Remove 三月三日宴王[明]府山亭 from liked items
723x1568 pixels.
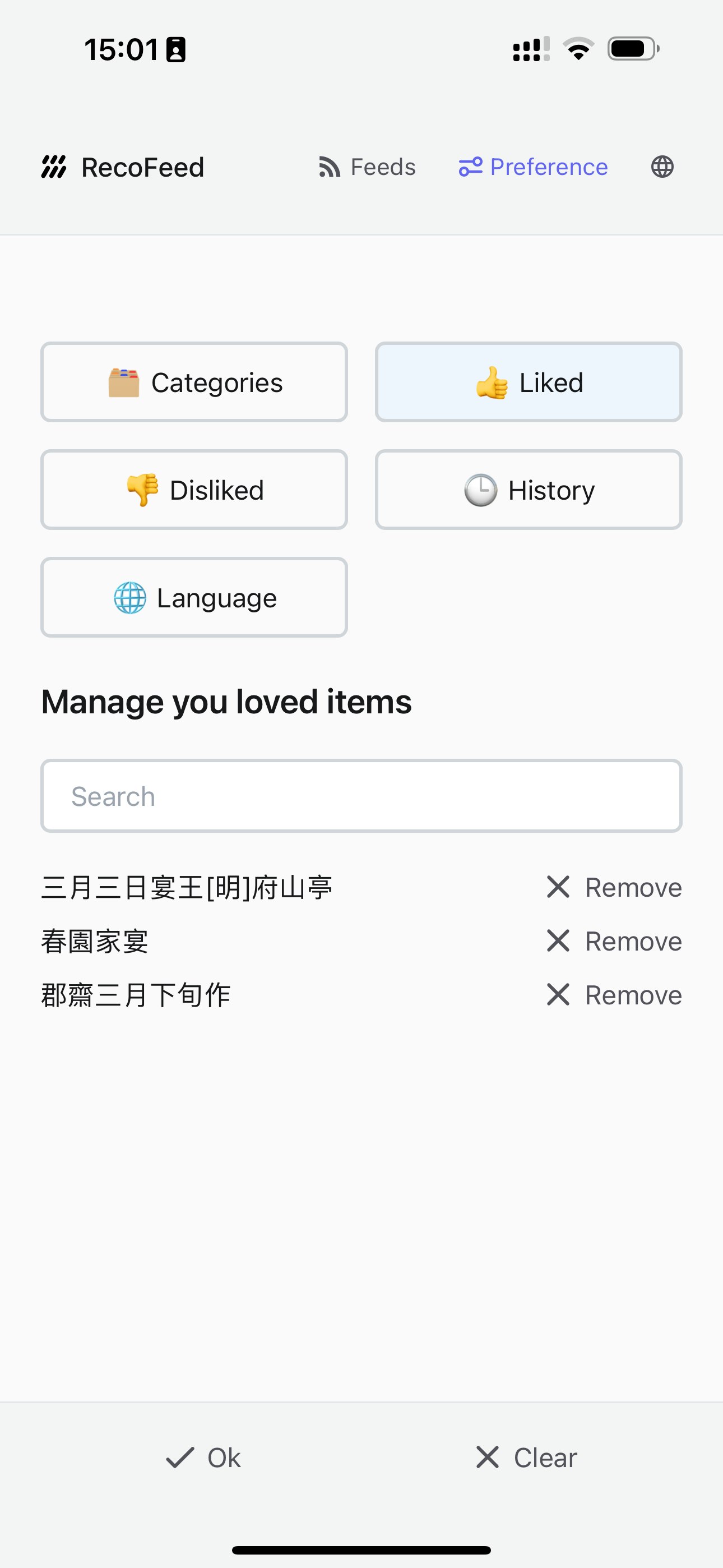(614, 888)
